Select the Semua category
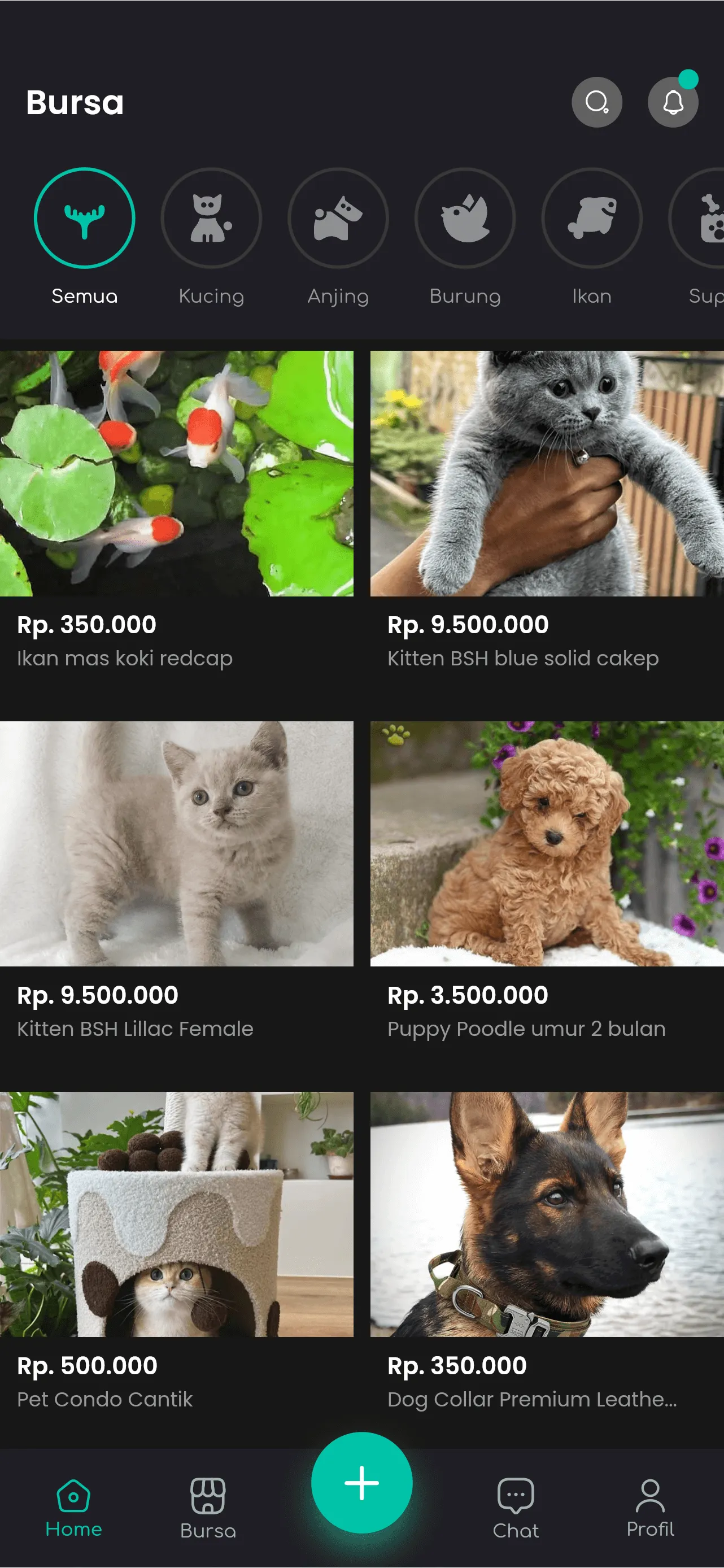This screenshot has height=1568, width=724. coord(85,218)
